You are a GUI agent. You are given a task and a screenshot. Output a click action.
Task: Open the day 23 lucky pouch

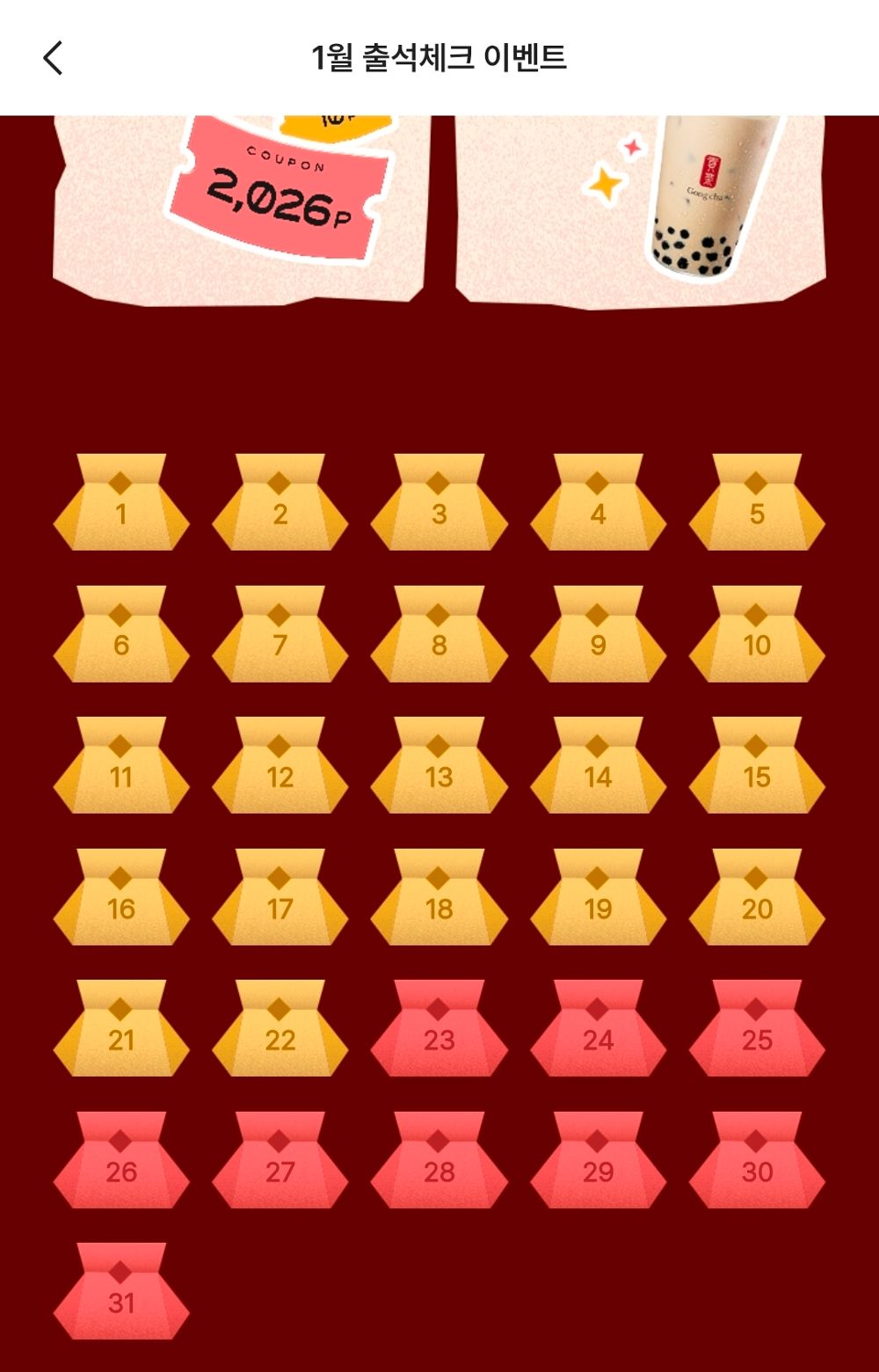coord(439,1029)
